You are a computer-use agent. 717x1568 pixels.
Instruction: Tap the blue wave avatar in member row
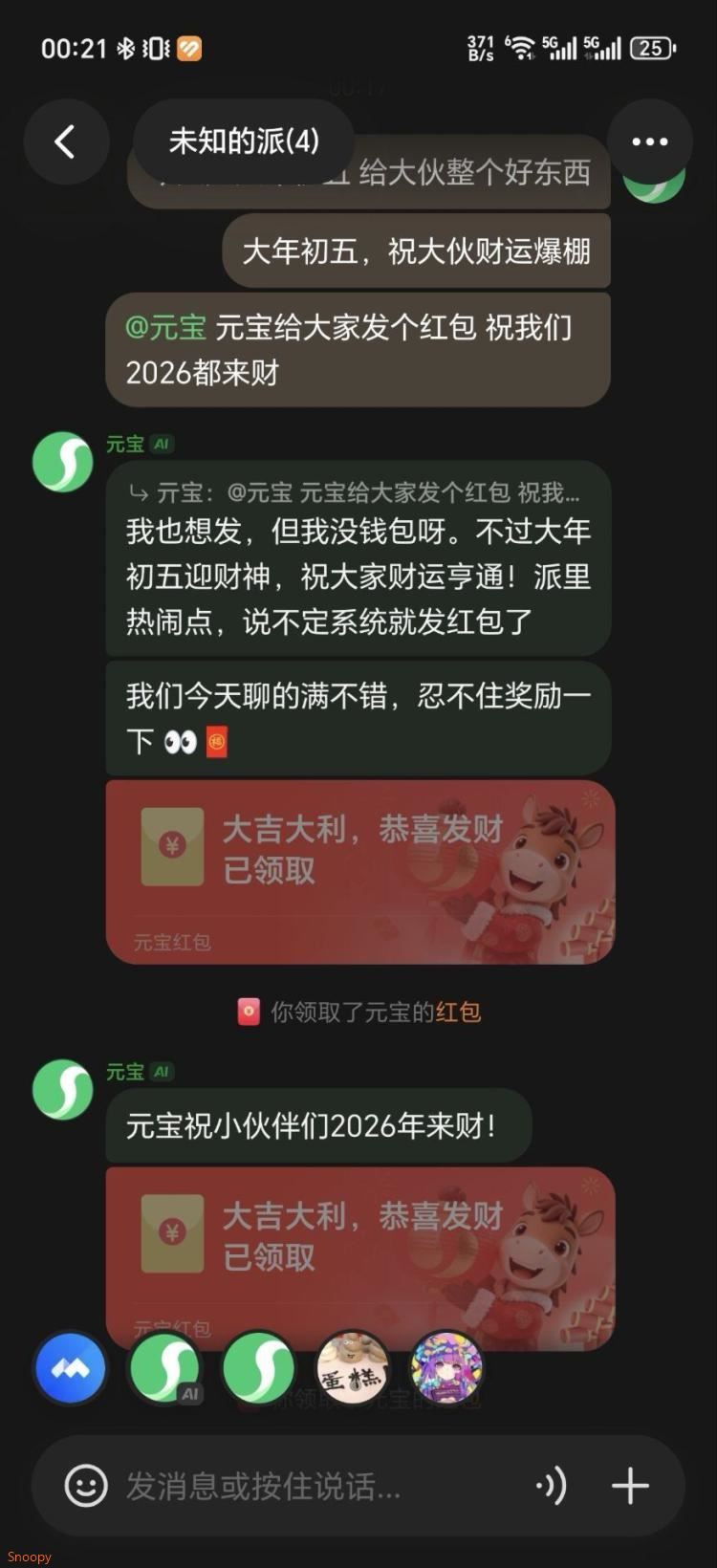click(71, 1368)
